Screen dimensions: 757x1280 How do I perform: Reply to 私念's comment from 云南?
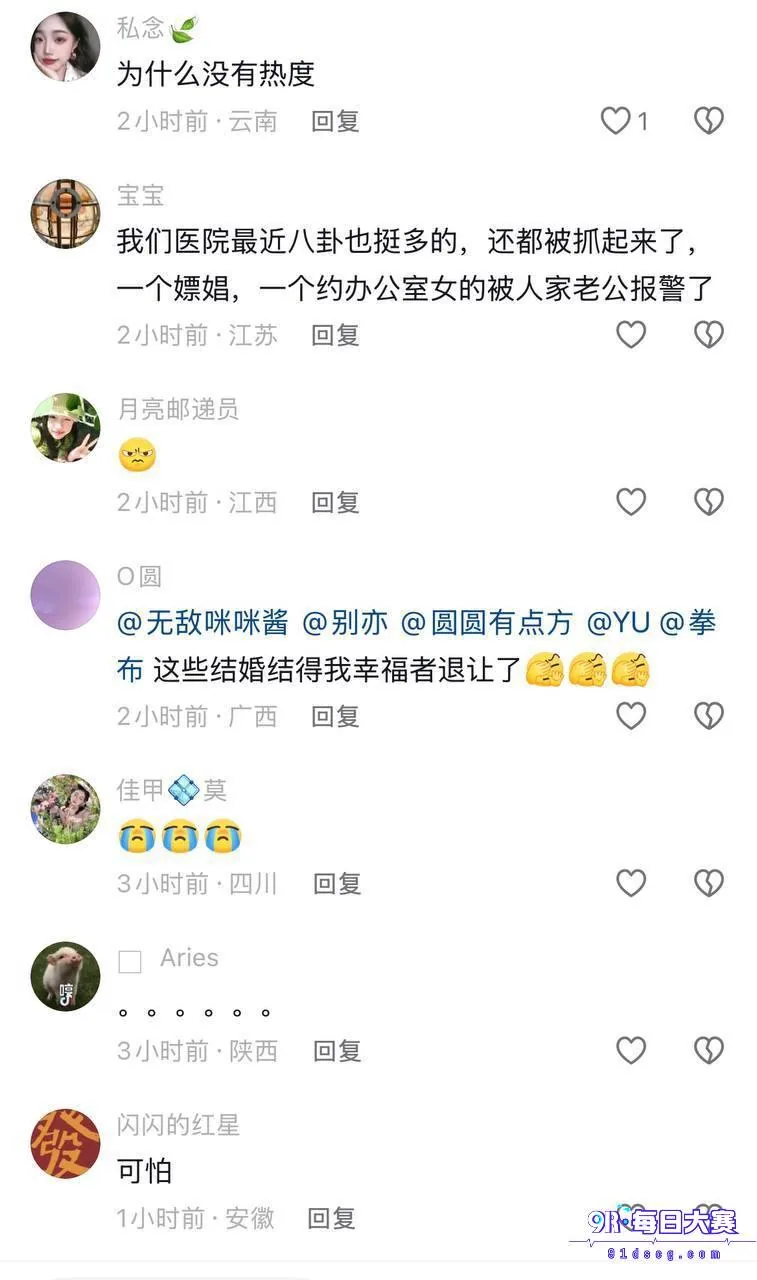point(335,121)
